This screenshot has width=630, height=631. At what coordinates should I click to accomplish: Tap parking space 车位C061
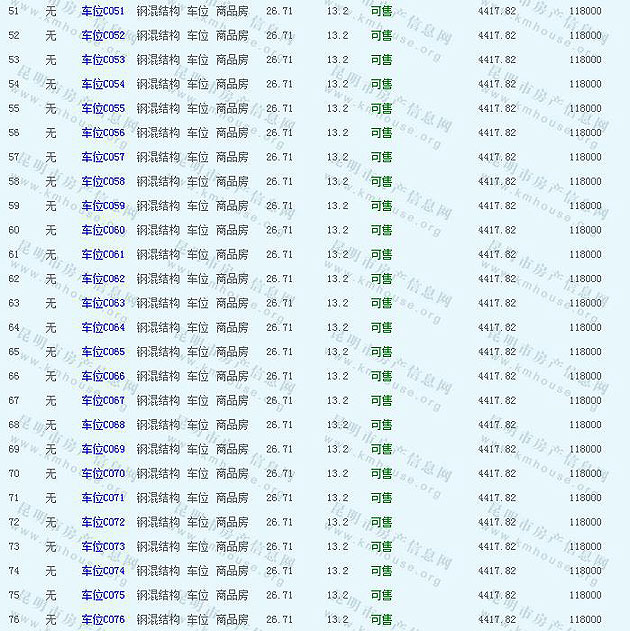pyautogui.click(x=103, y=255)
